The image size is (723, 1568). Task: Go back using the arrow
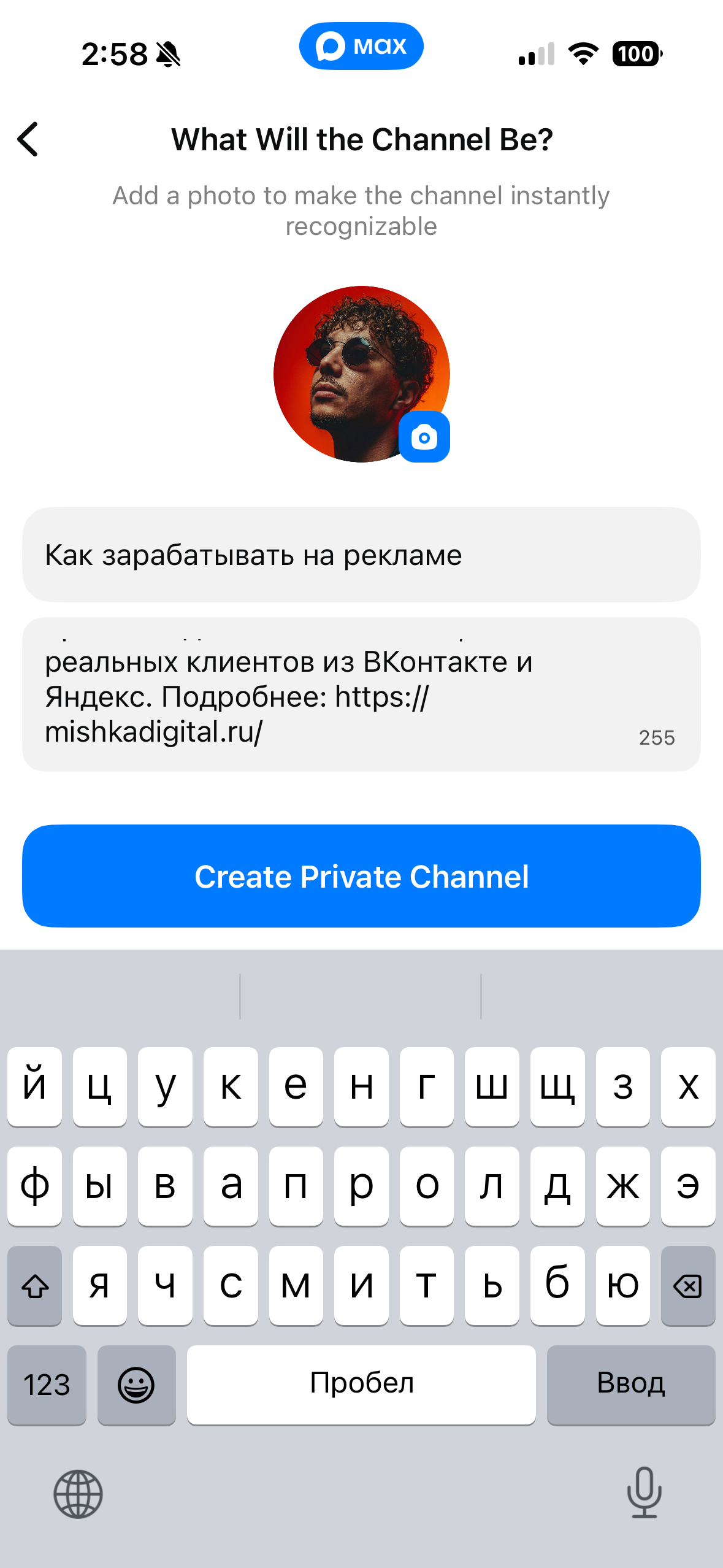coord(28,139)
